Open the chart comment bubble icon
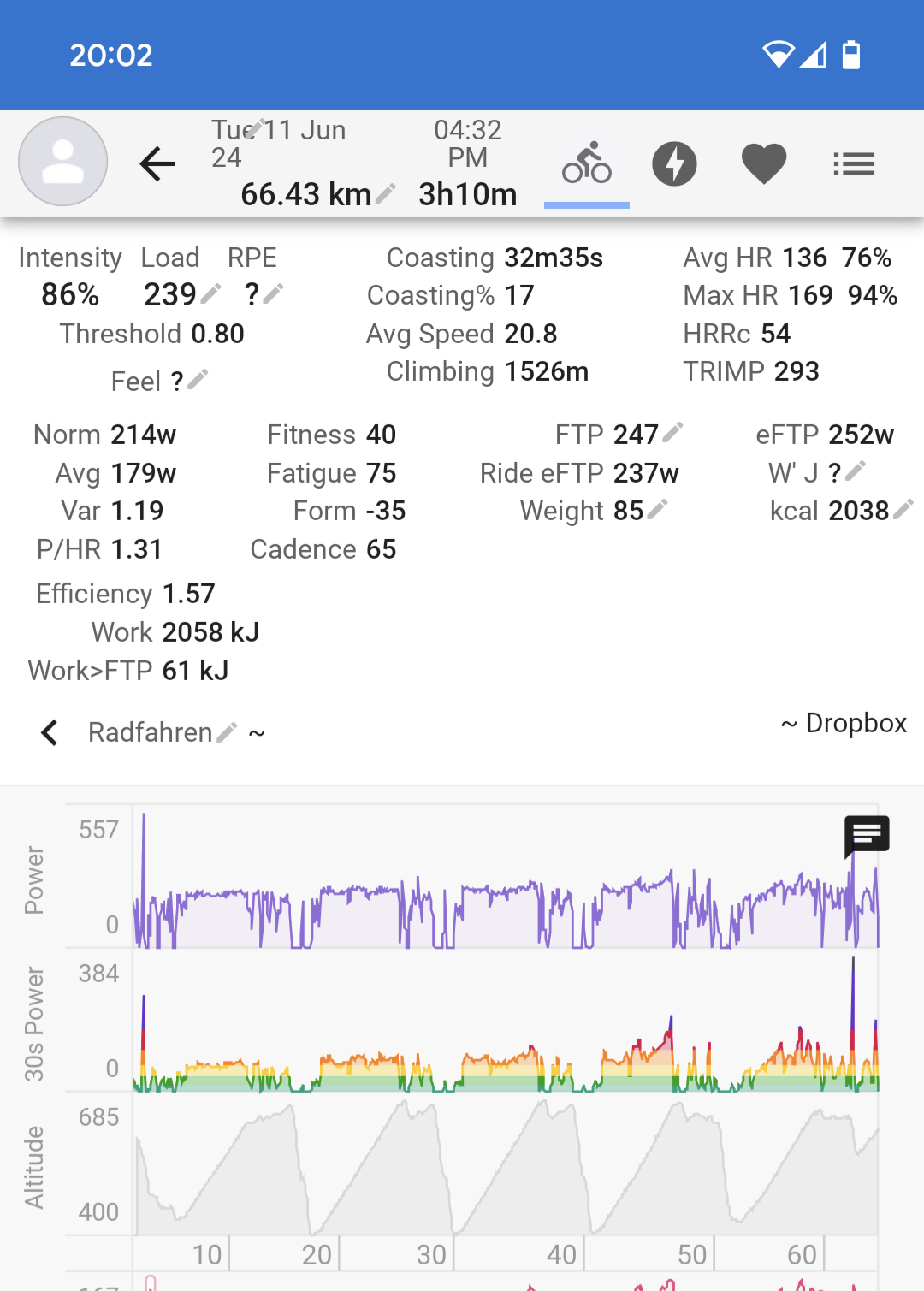This screenshot has height=1291, width=924. tap(866, 836)
